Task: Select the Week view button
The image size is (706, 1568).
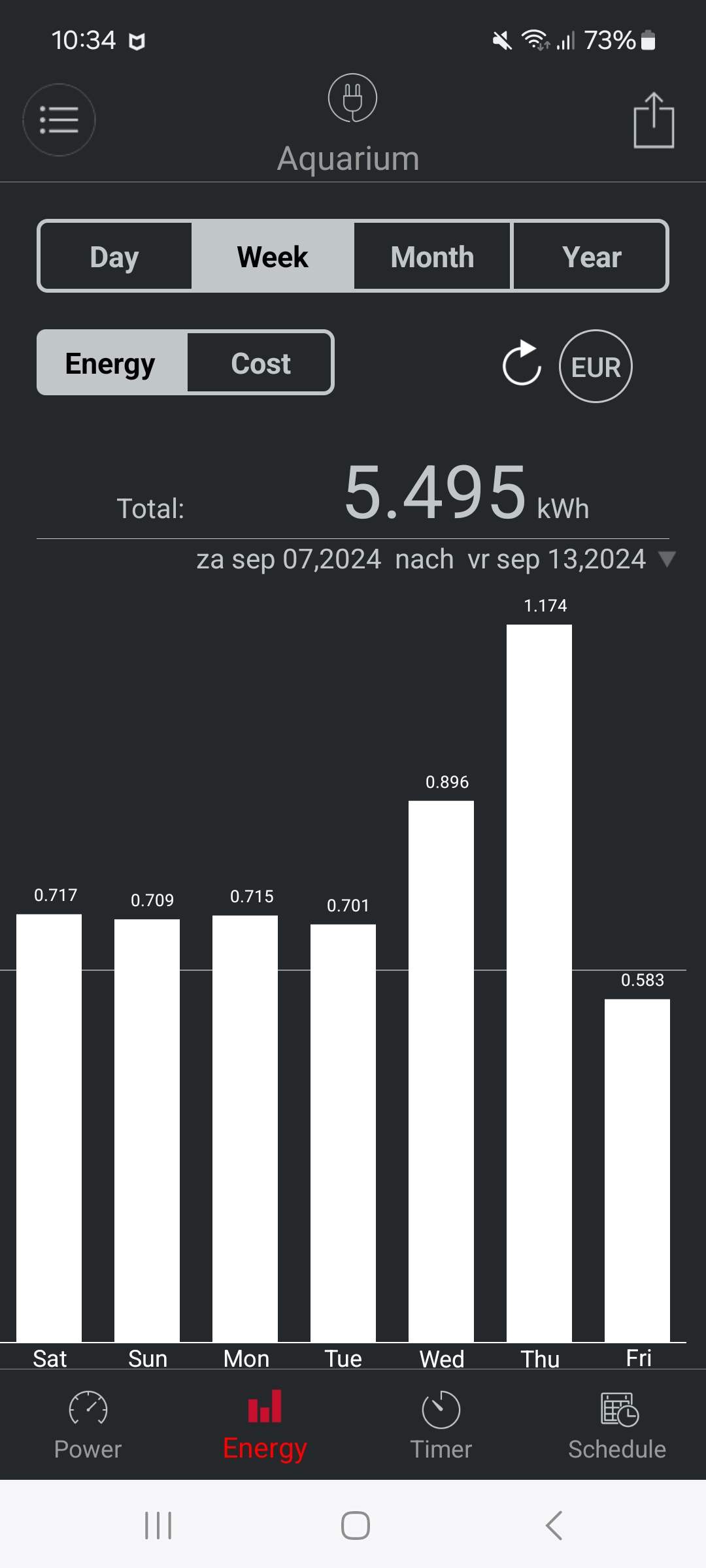Action: coord(273,256)
